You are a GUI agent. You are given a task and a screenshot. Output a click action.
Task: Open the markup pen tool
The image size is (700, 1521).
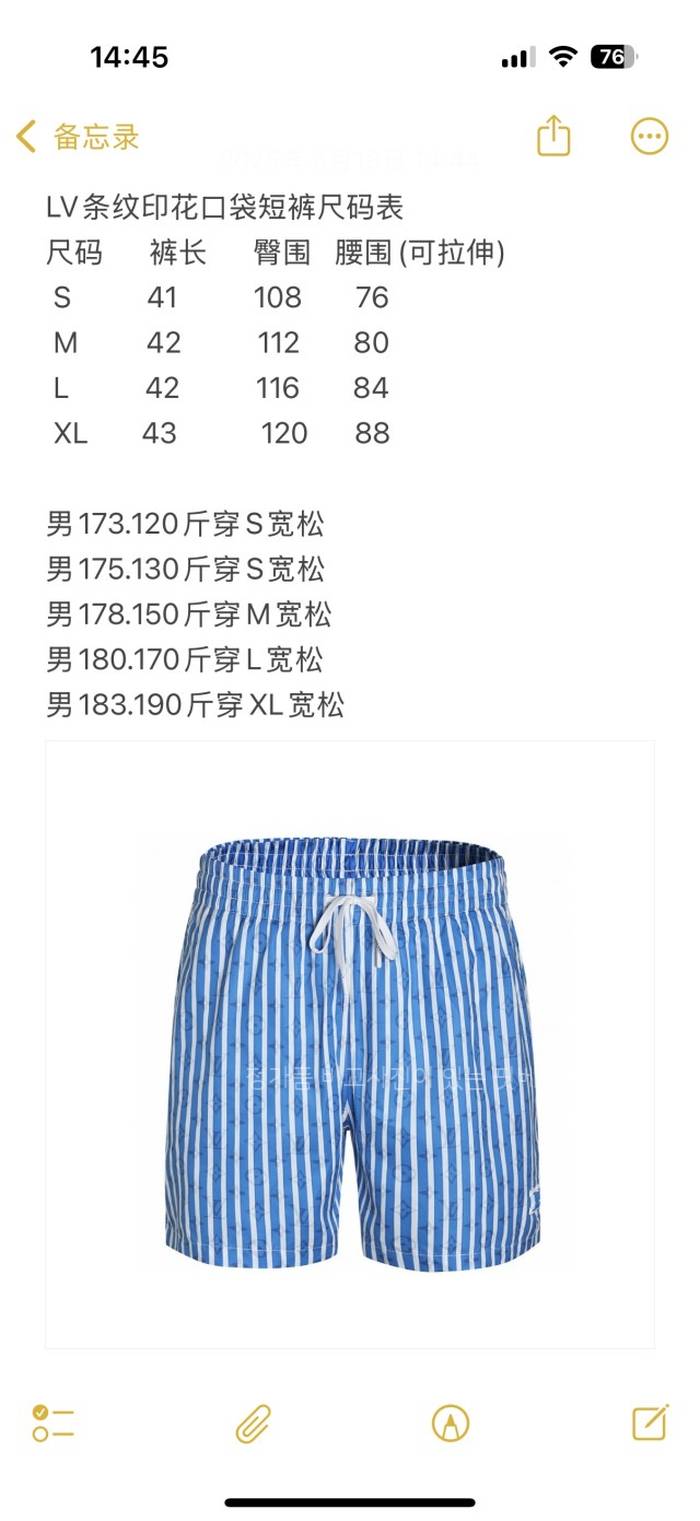point(450,1422)
